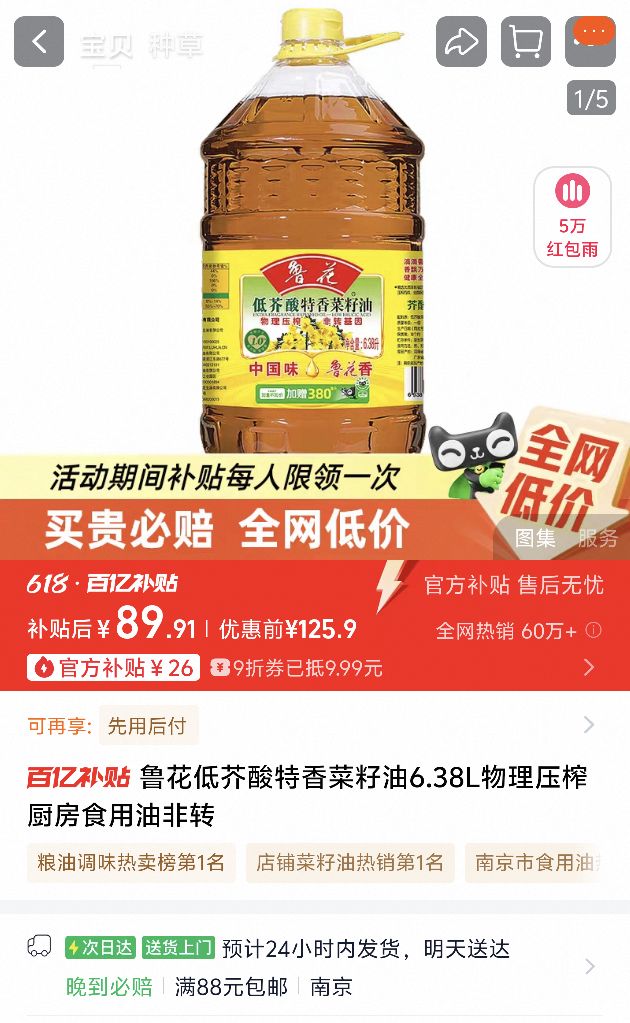Open the delivery and shipping details
The height and width of the screenshot is (1023, 630).
tap(589, 966)
